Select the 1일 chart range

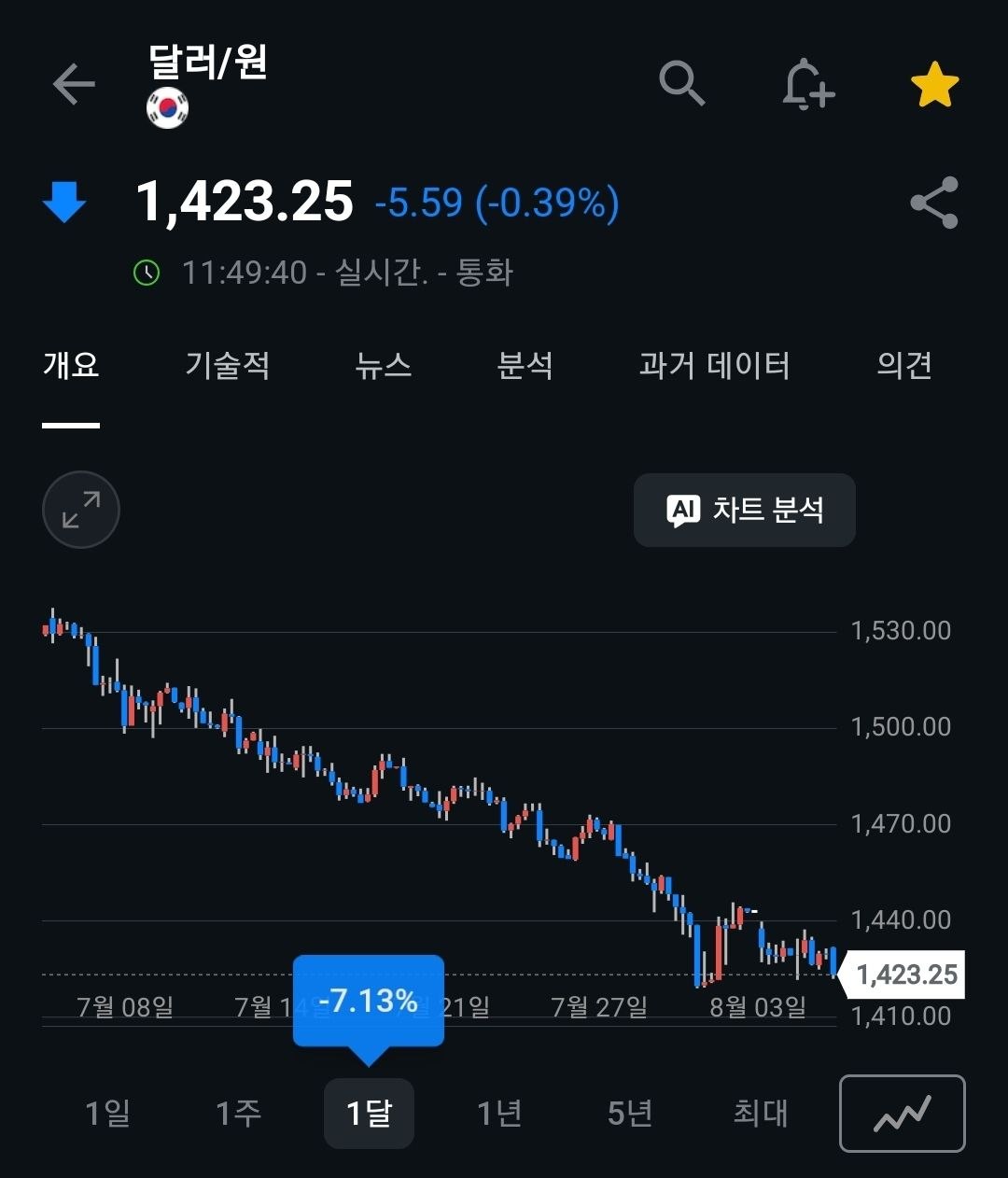coord(107,1113)
